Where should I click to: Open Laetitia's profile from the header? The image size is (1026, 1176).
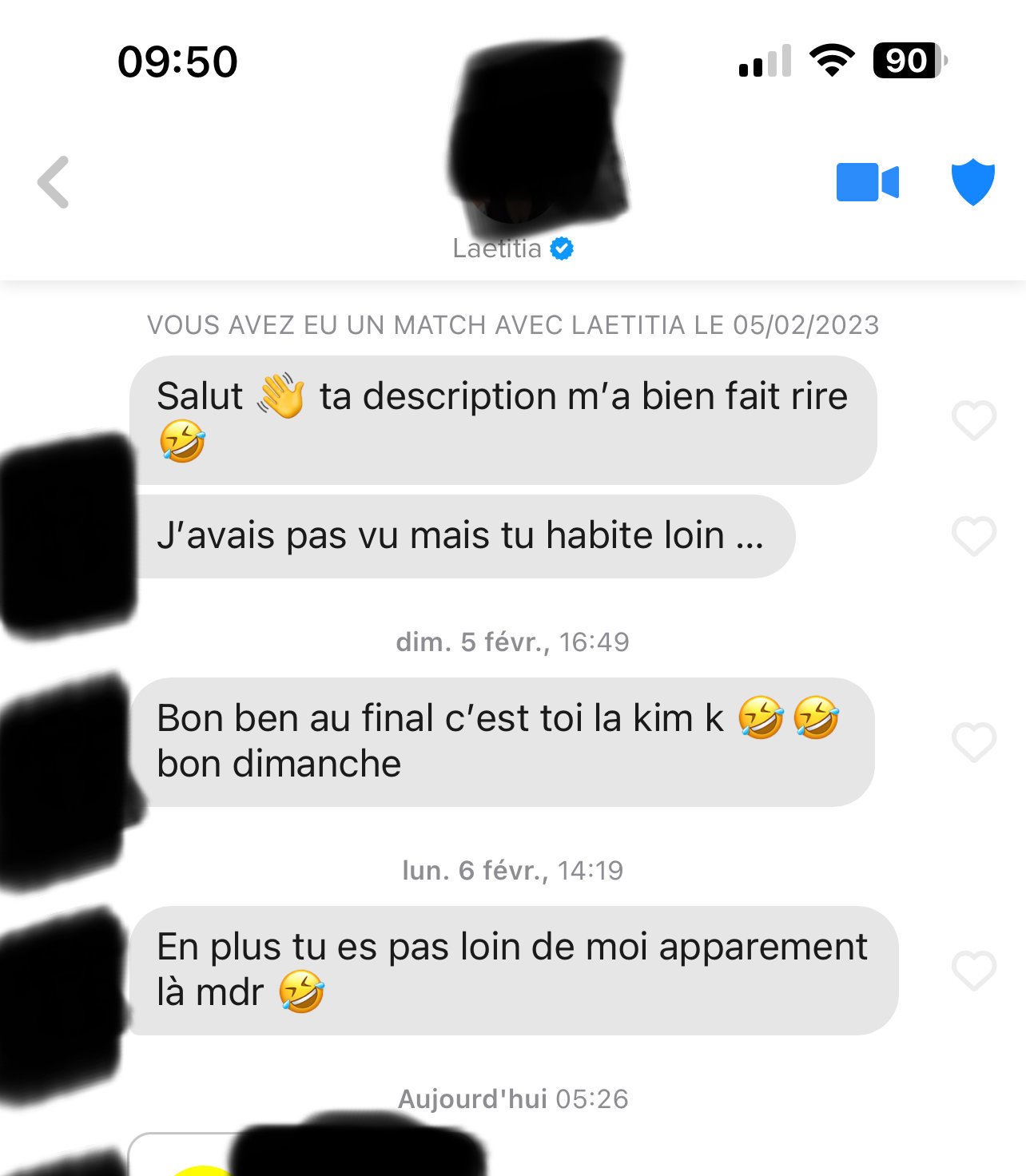511,248
